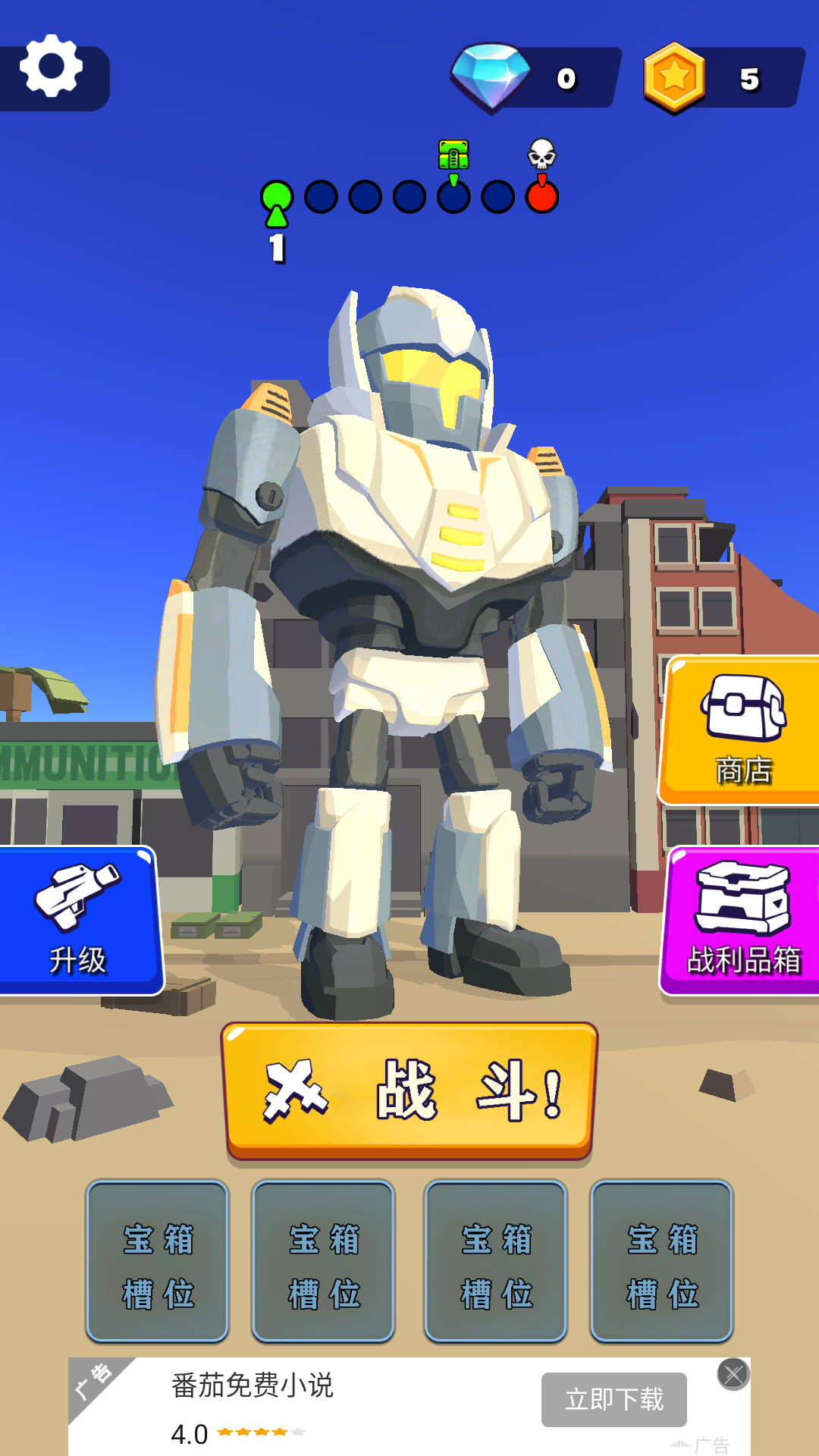Start the battle with 战斗! button
The width and height of the screenshot is (819, 1456).
[409, 1090]
